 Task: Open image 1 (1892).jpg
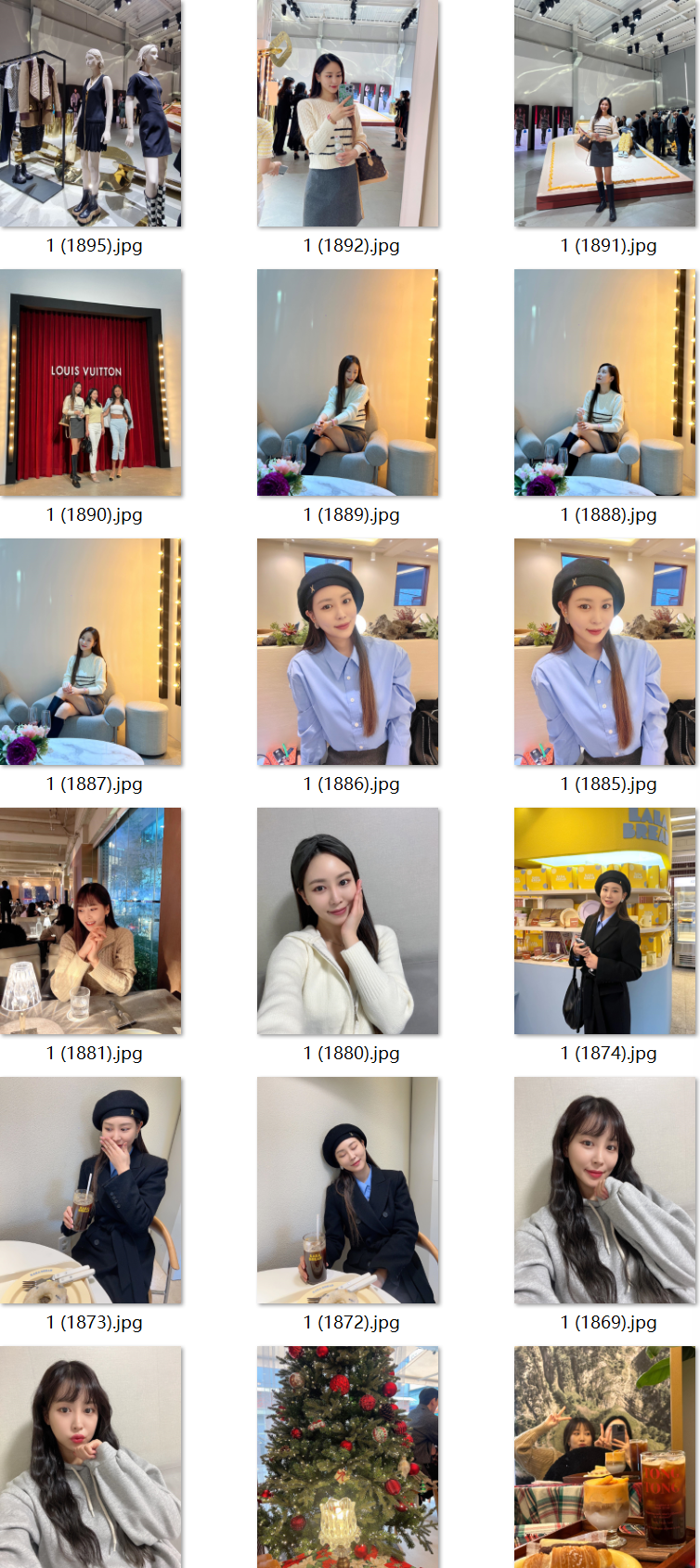(x=347, y=113)
